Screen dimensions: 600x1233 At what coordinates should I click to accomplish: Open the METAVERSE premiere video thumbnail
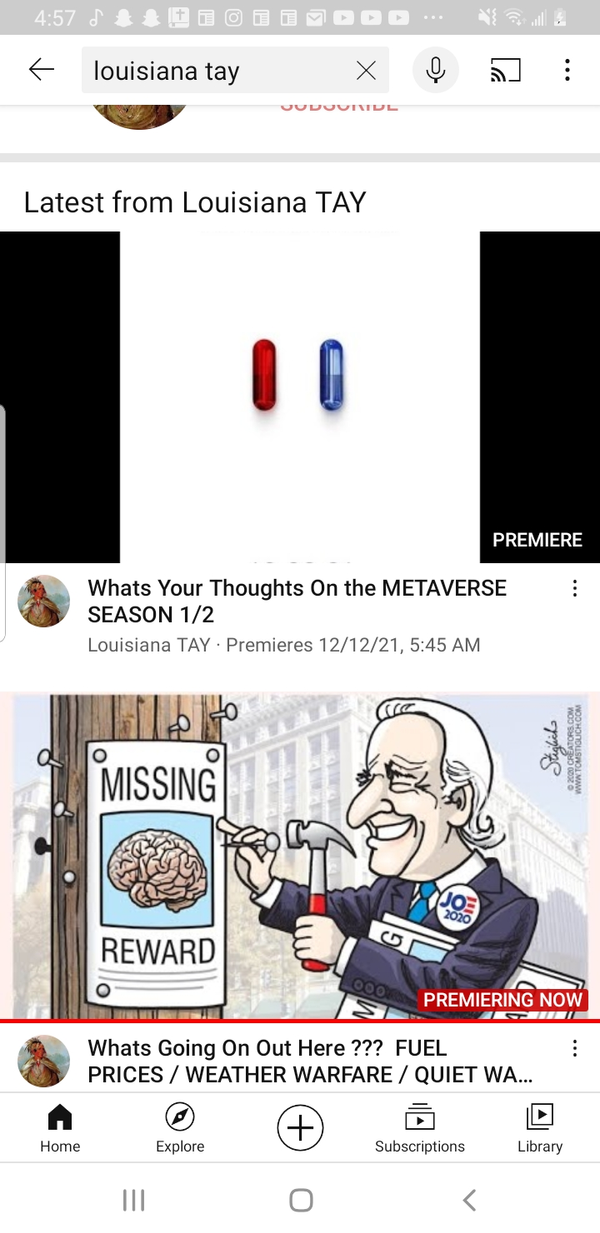tap(300, 397)
